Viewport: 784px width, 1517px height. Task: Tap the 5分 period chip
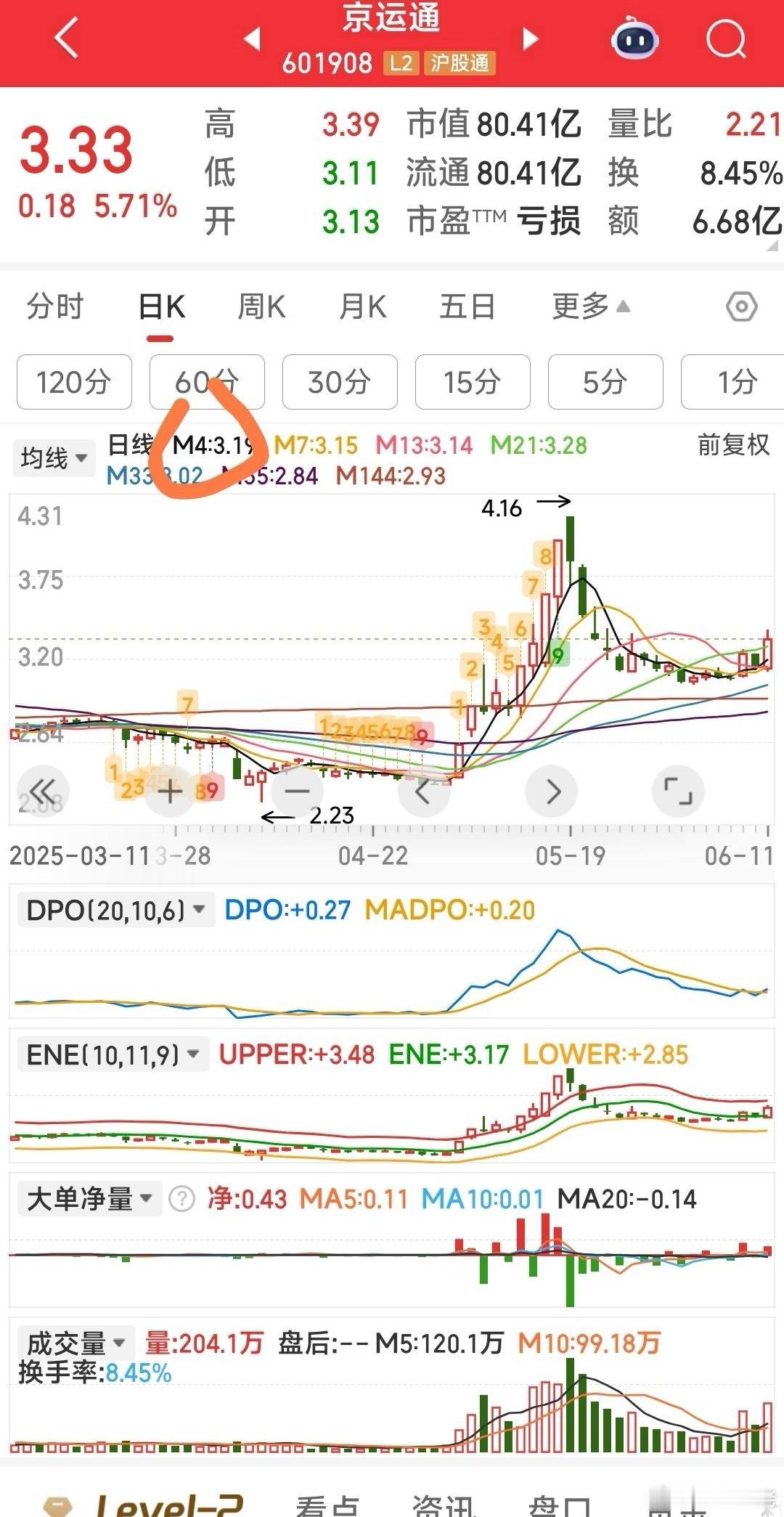[x=605, y=382]
